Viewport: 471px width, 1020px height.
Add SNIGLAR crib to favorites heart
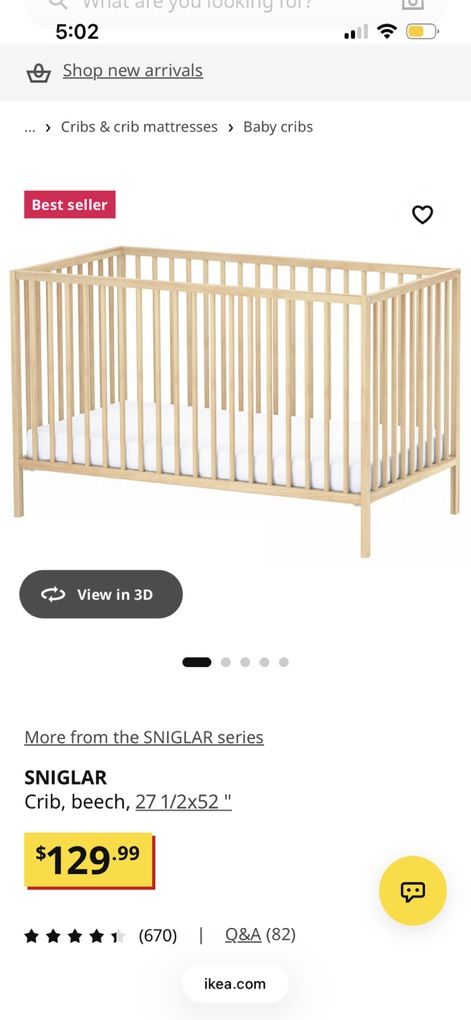tap(422, 214)
